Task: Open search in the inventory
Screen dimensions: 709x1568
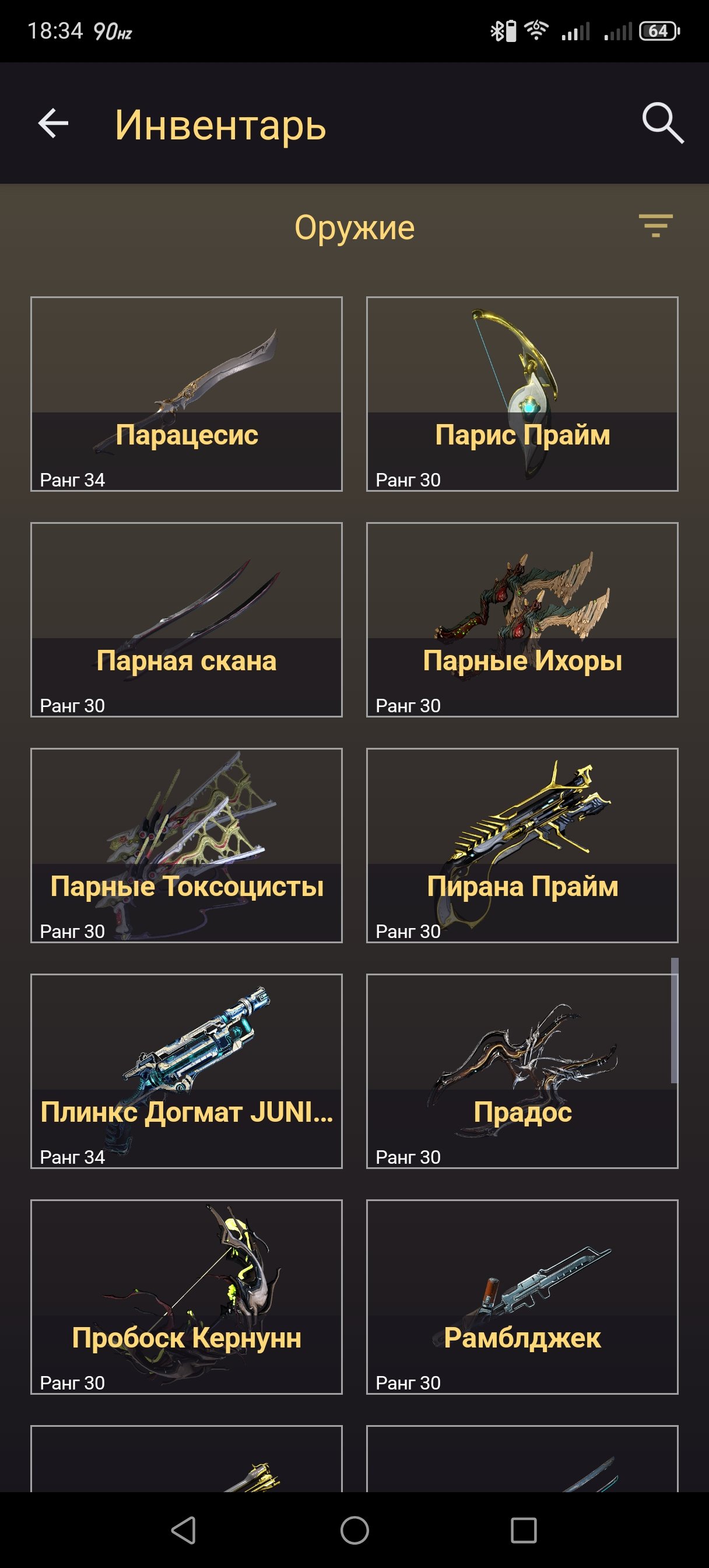Action: click(662, 124)
